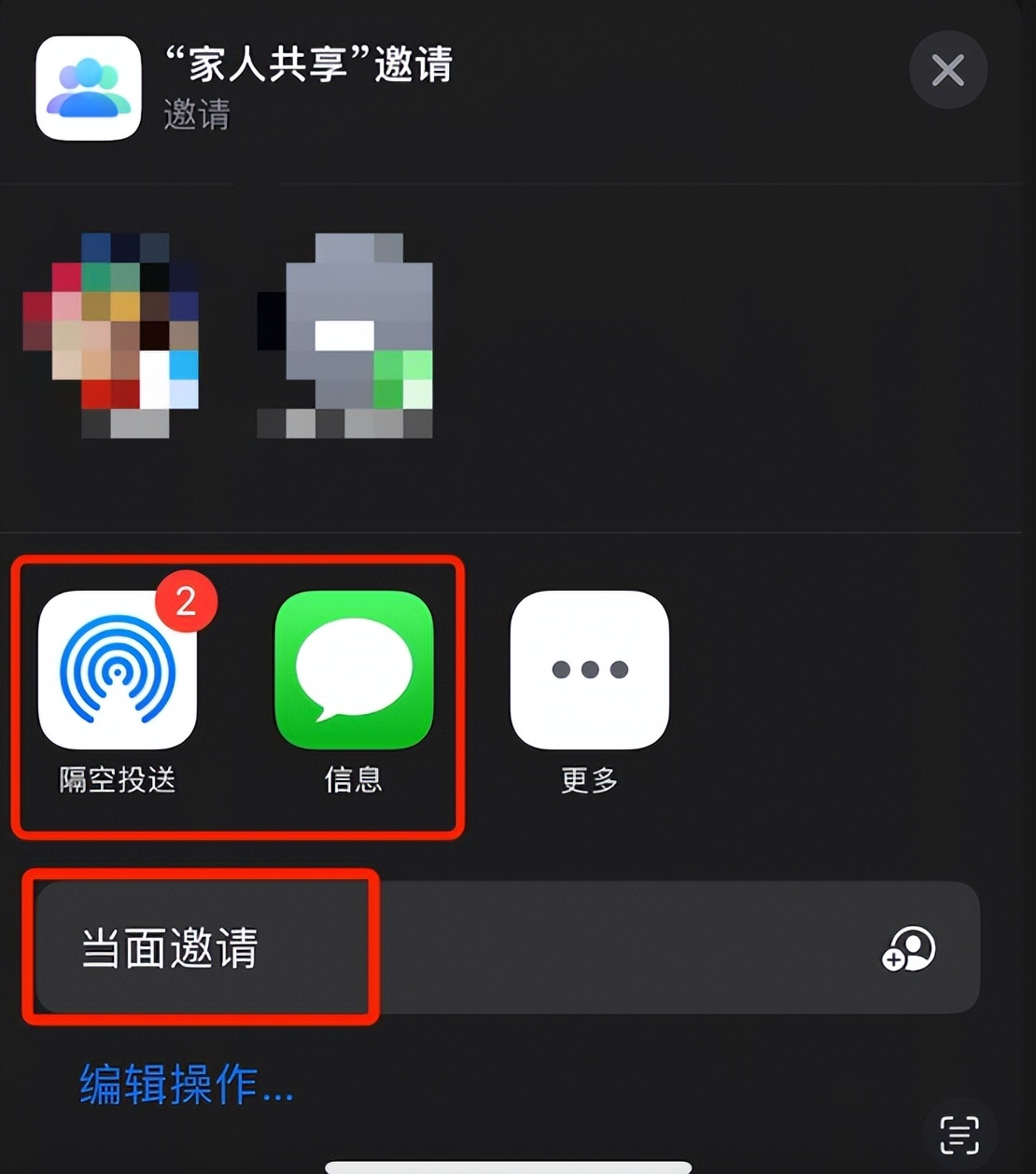1036x1174 pixels.
Task: Select the first suggested contact avatar
Action: coord(112,336)
